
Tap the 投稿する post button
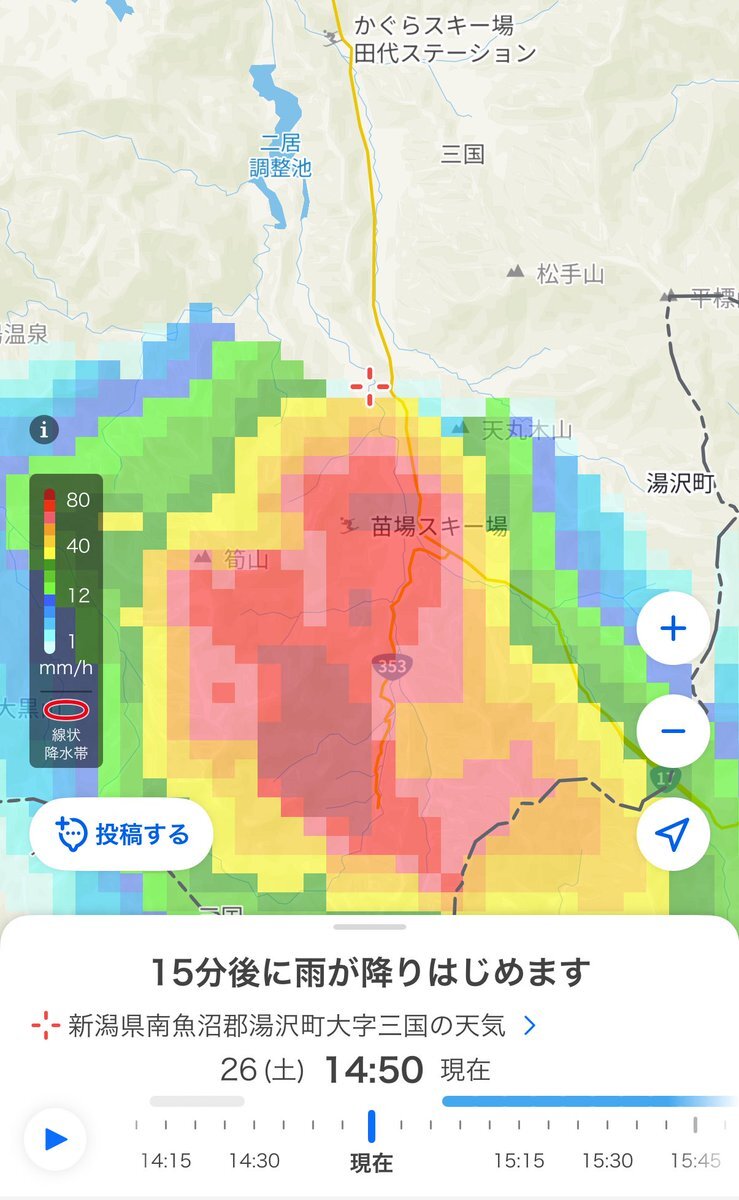pyautogui.click(x=121, y=834)
